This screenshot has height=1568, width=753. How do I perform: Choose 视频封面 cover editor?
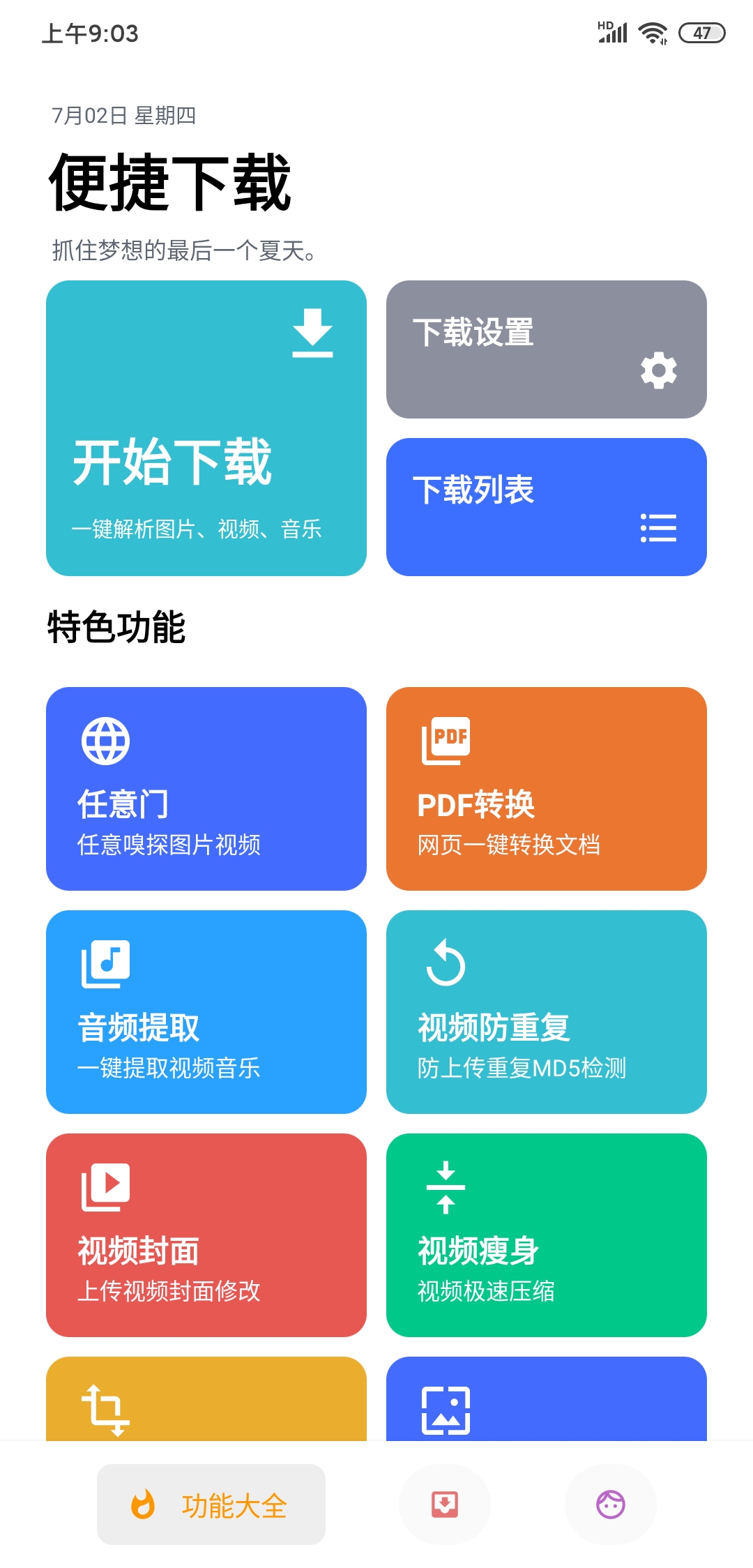206,1235
